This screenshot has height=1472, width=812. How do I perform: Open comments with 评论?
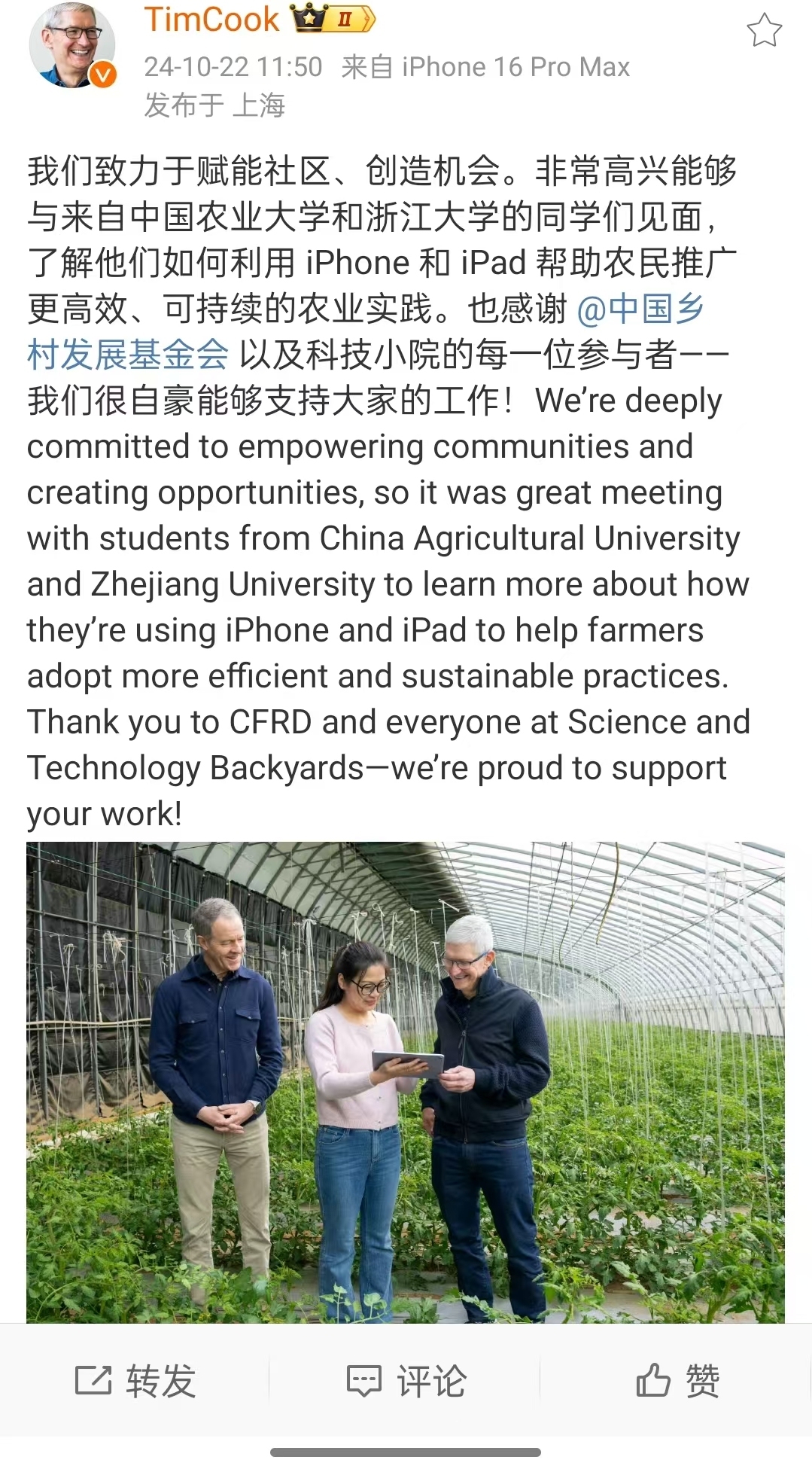(406, 1380)
